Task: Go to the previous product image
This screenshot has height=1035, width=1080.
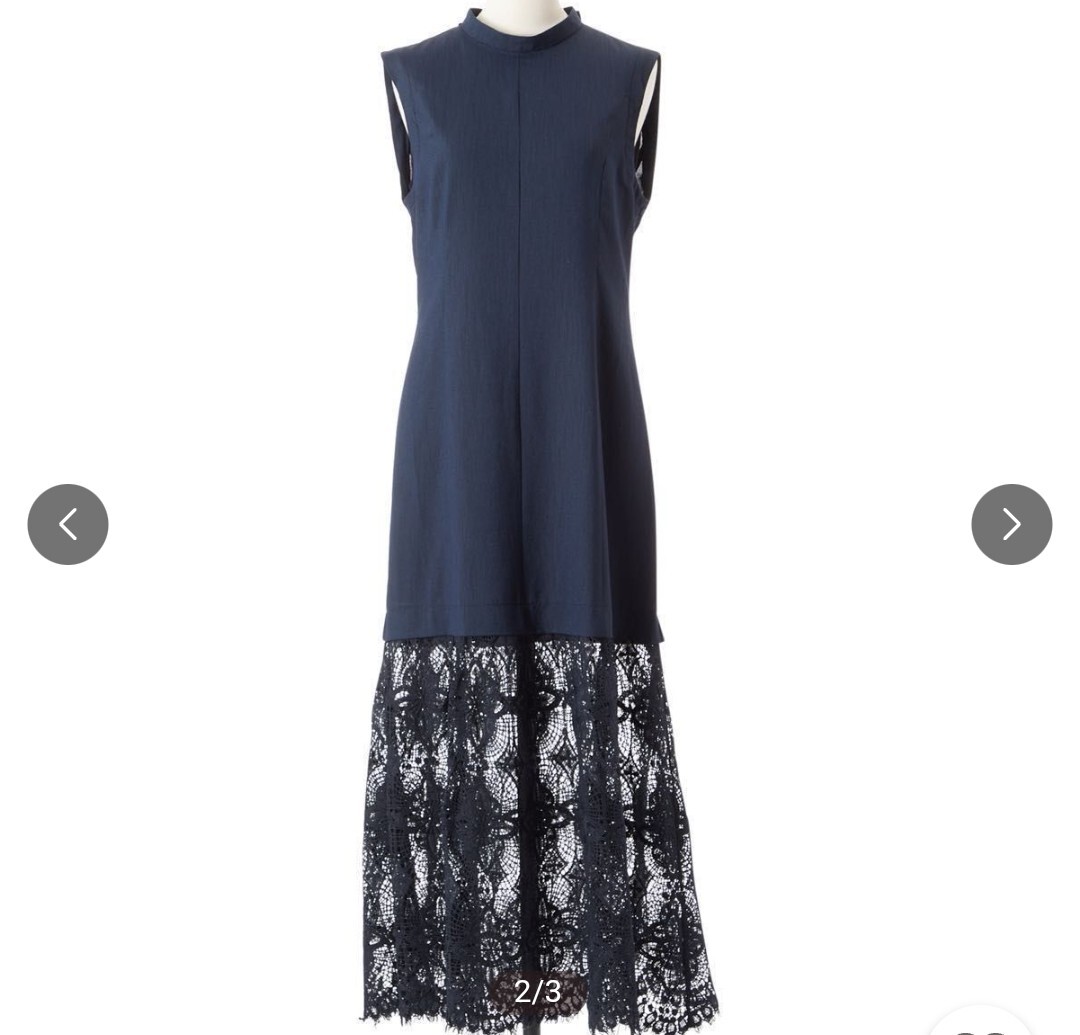Action: (x=68, y=524)
